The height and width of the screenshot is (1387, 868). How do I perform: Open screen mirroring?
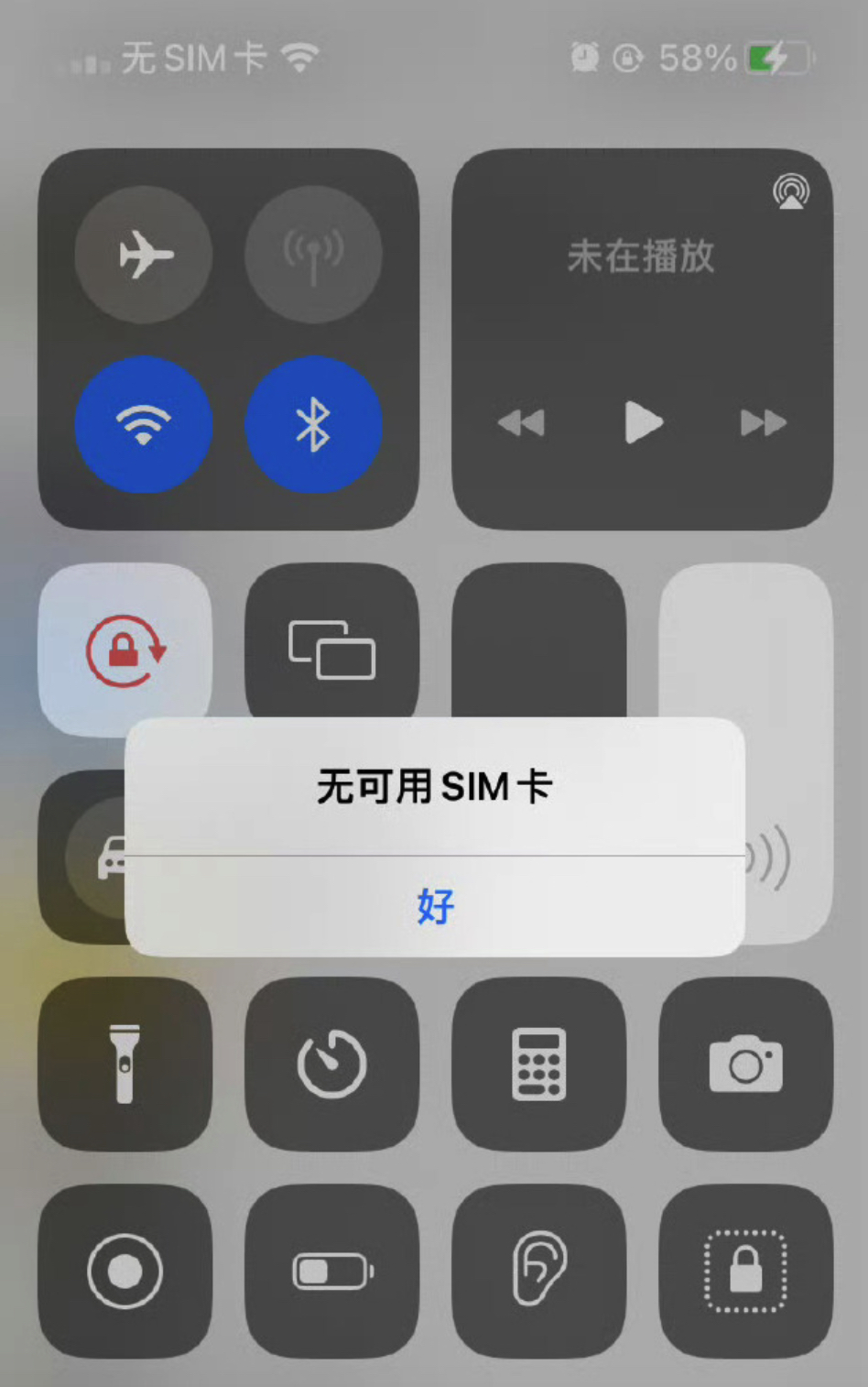coord(331,649)
